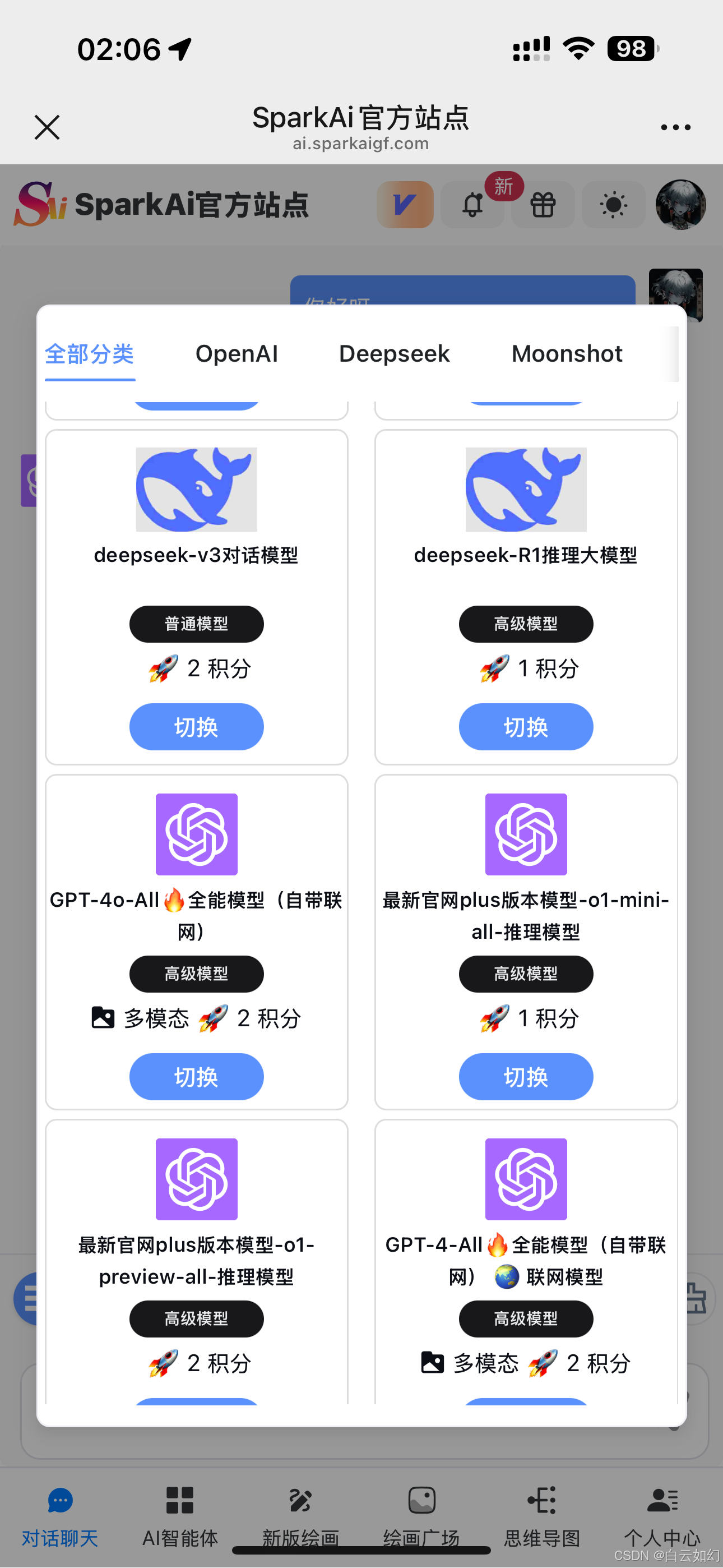The image size is (723, 1568).
Task: Tap 切换 for deepseek-v3对话模型
Action: point(196,727)
